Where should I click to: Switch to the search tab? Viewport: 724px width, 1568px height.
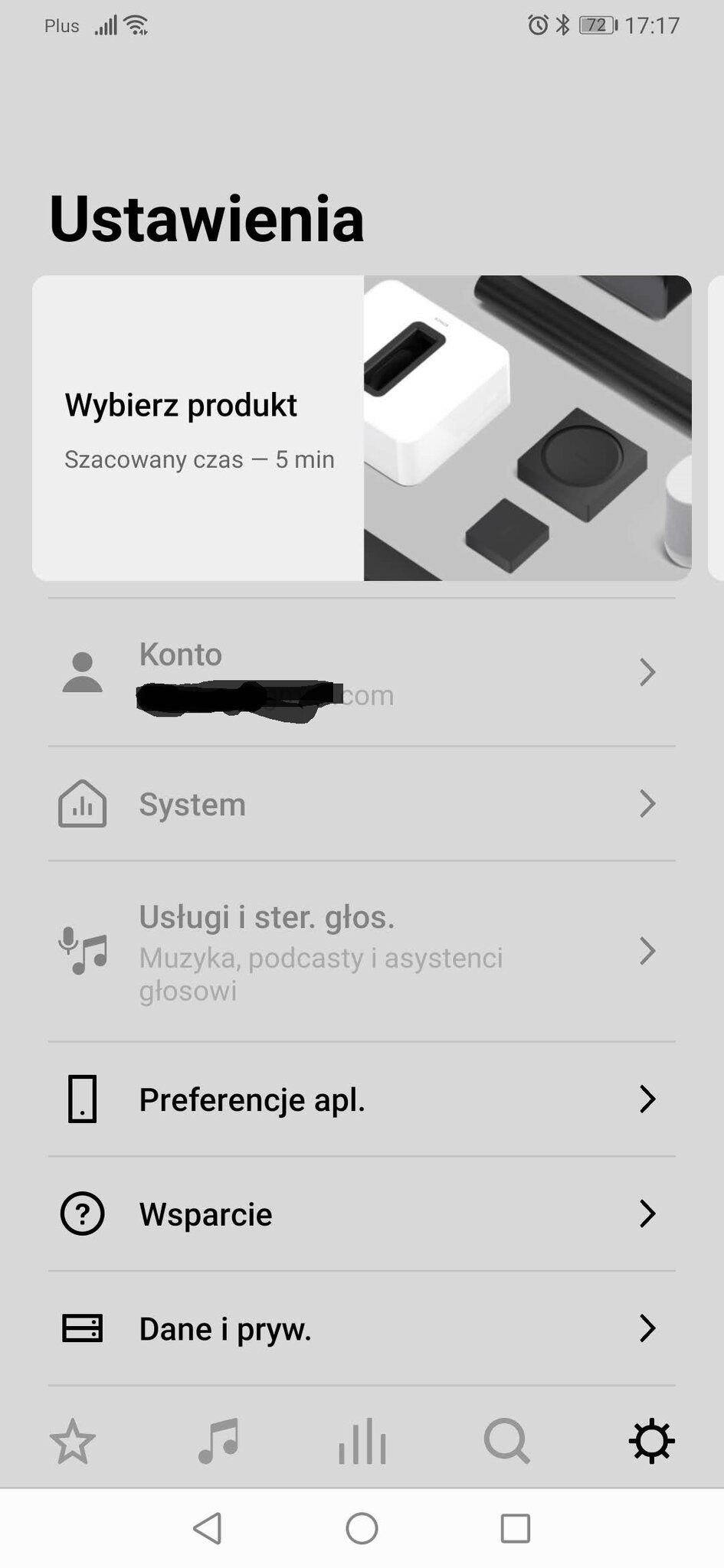coord(506,1442)
